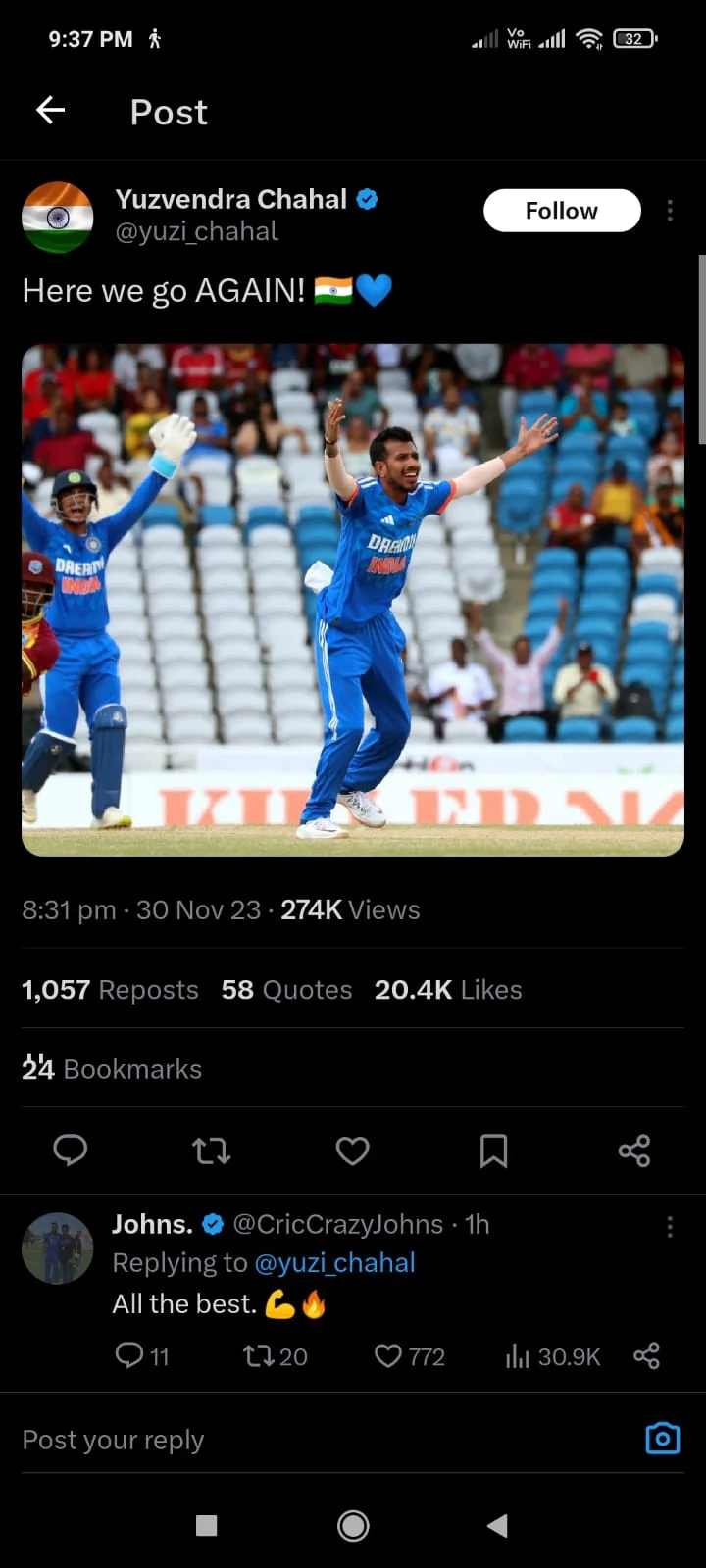706x1568 pixels.
Task: Tap the Post your reply field
Action: 294,1440
